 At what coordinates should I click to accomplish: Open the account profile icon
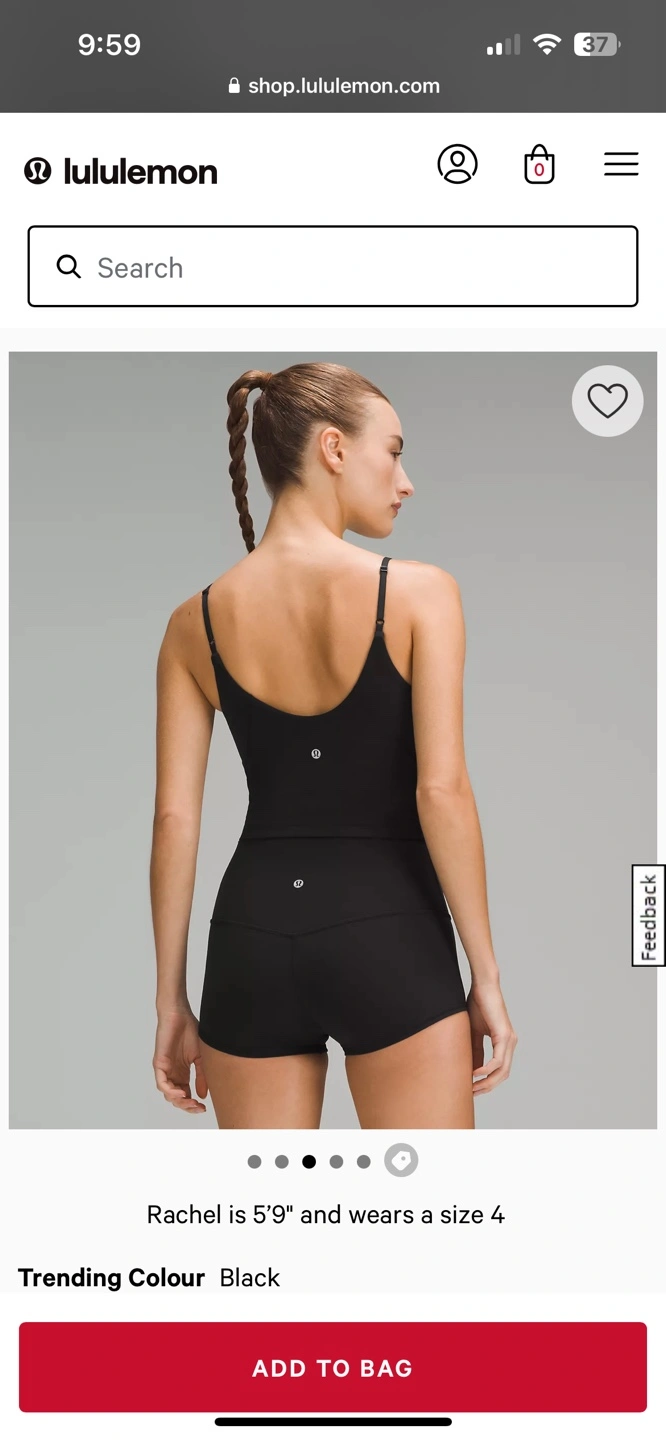coord(457,164)
